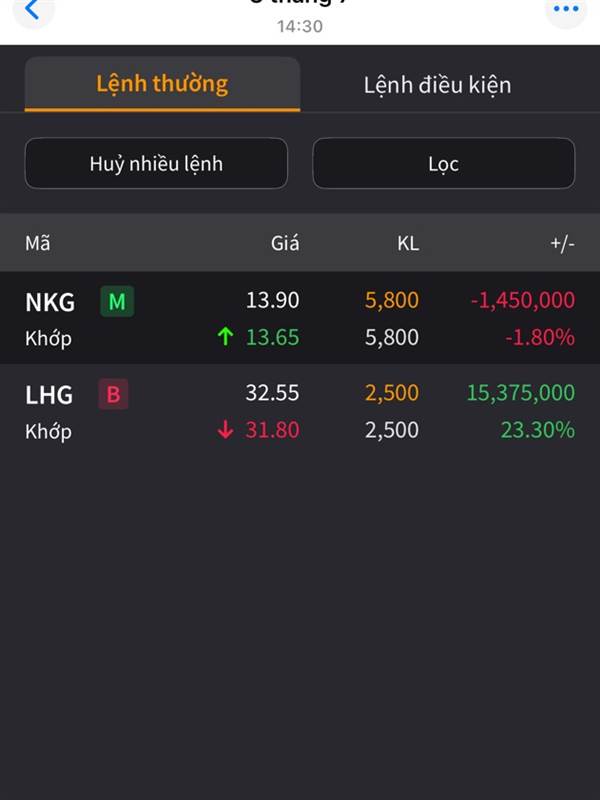Open the LHG order row

pos(300,412)
